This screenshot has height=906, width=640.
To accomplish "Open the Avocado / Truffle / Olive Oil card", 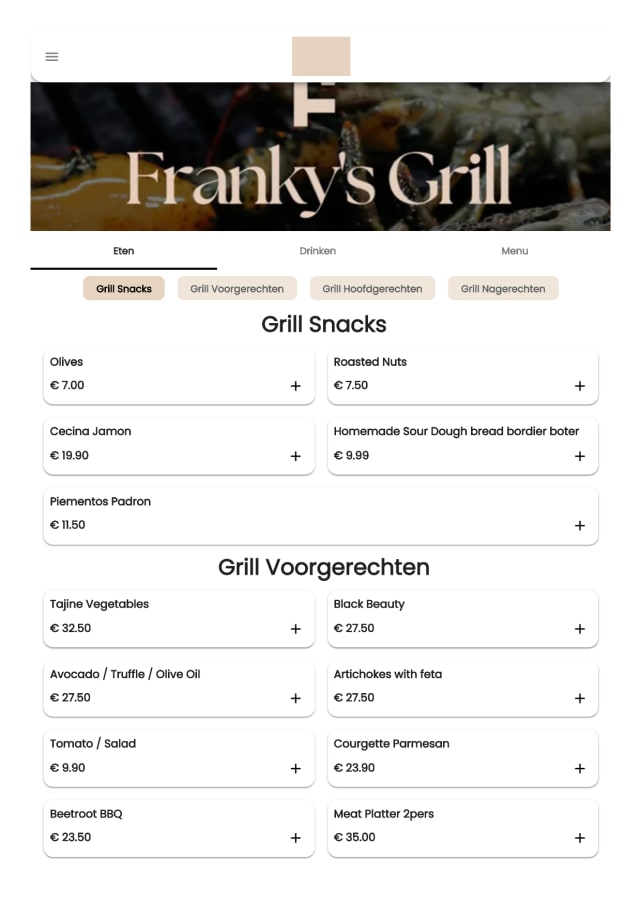I will pyautogui.click(x=178, y=687).
